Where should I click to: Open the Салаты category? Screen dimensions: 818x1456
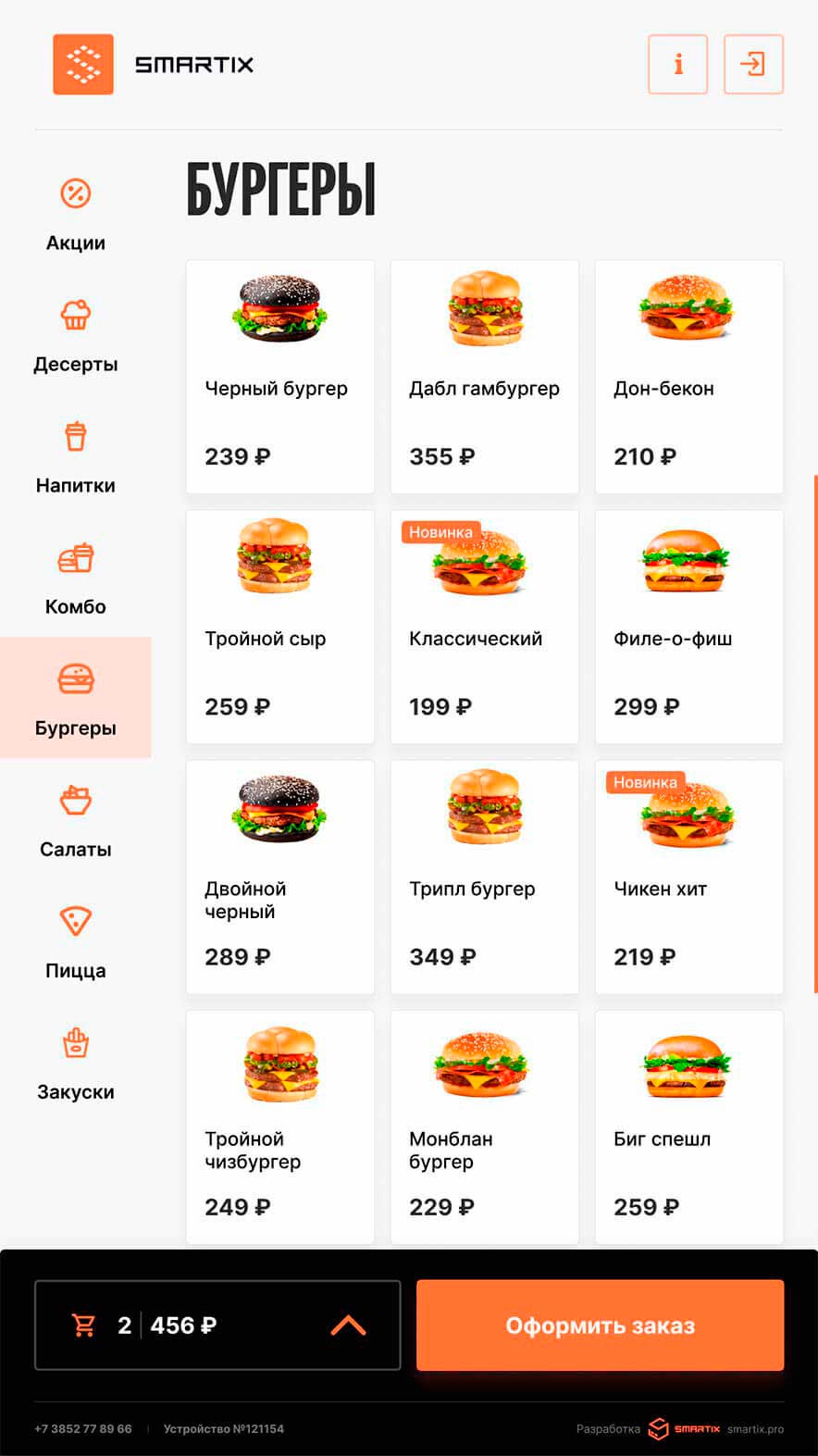click(x=76, y=819)
